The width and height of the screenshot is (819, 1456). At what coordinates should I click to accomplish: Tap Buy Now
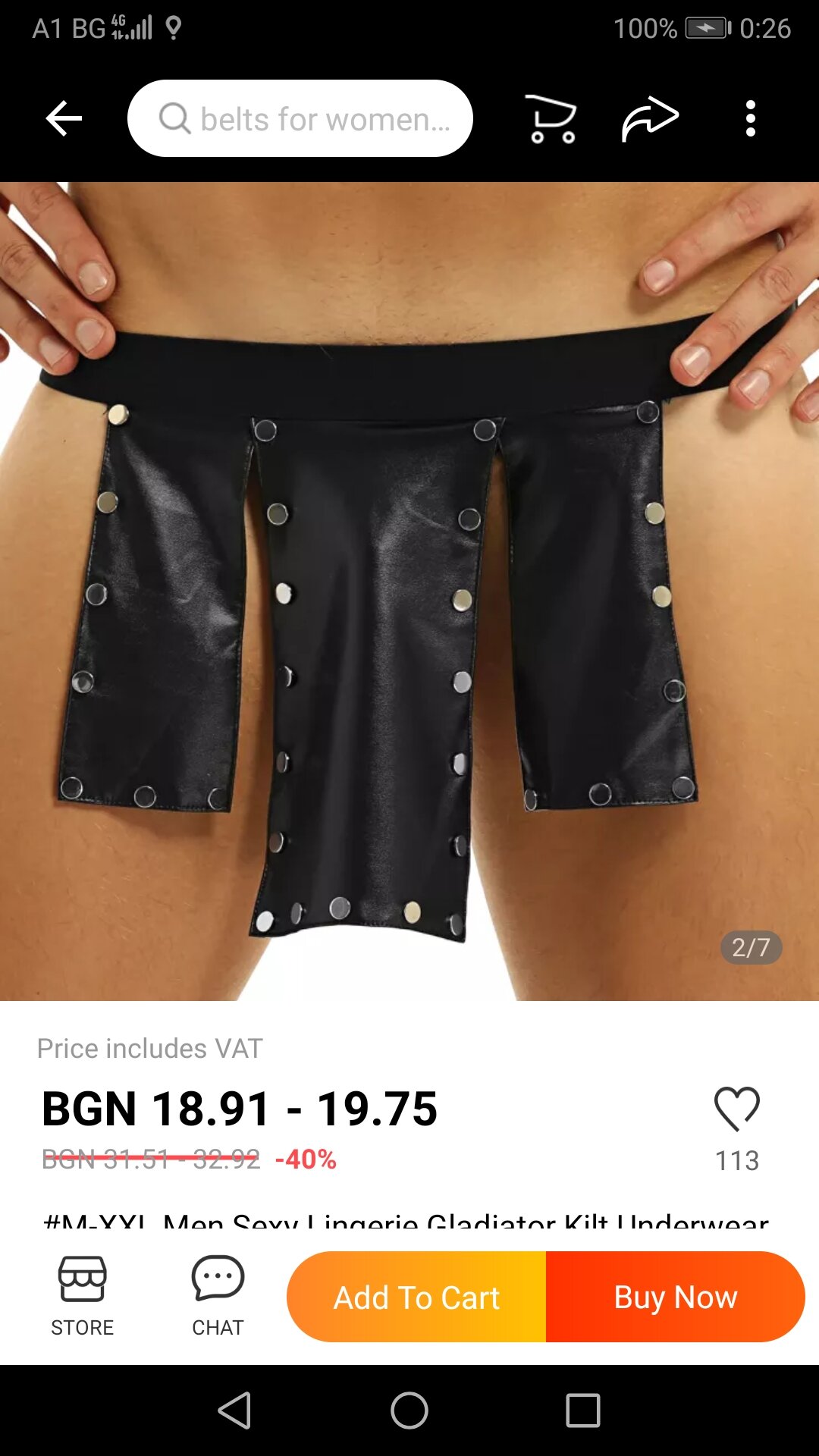coord(675,1297)
